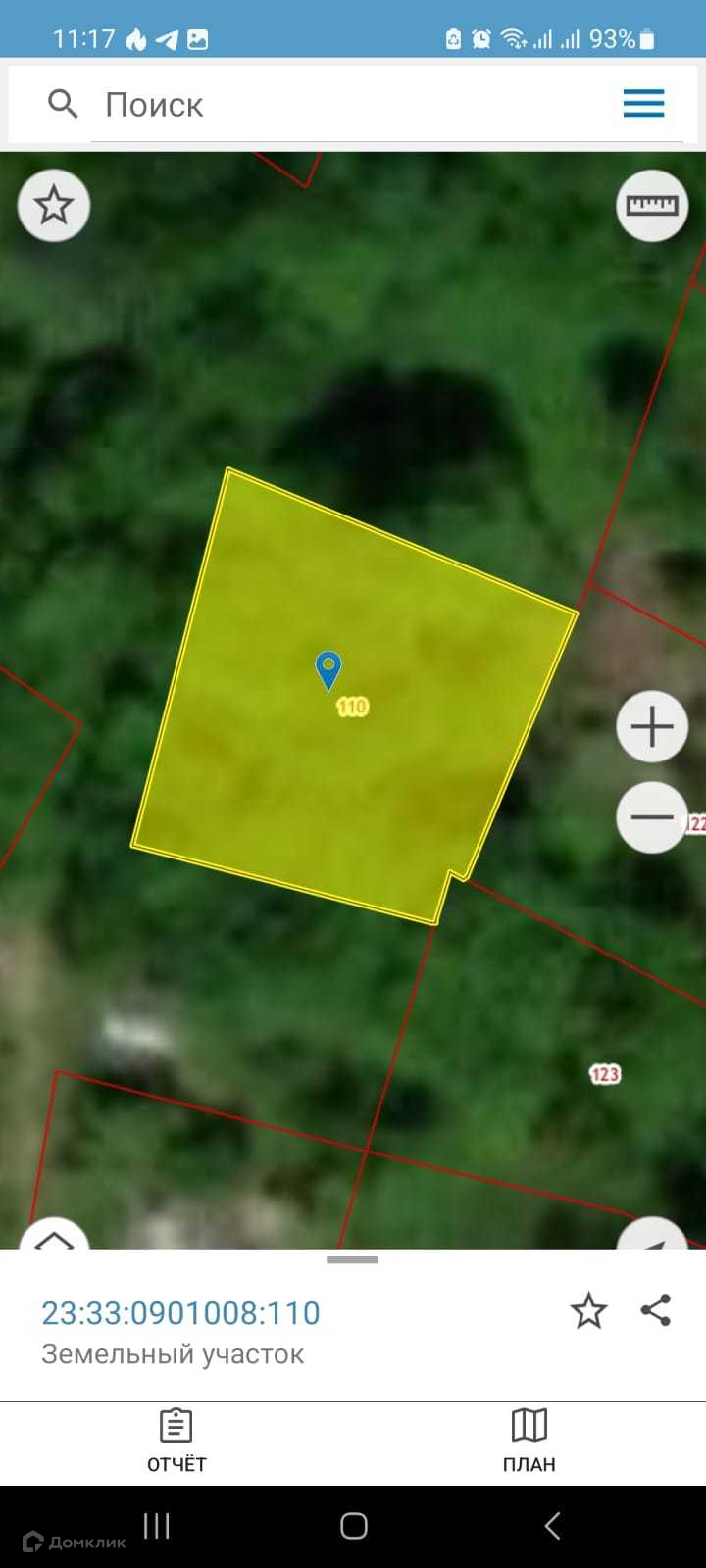The image size is (706, 1568).
Task: Zoom out with the minus button
Action: pyautogui.click(x=652, y=816)
